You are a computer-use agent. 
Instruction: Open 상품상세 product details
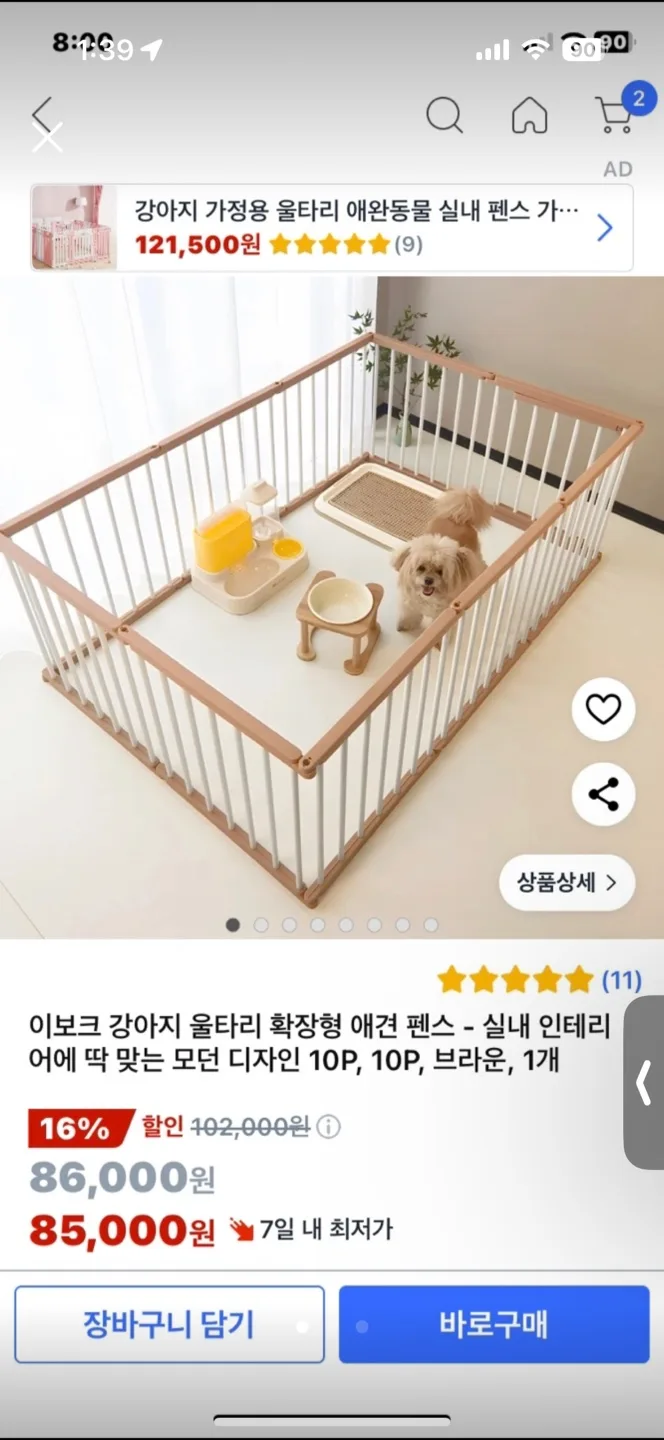[566, 882]
